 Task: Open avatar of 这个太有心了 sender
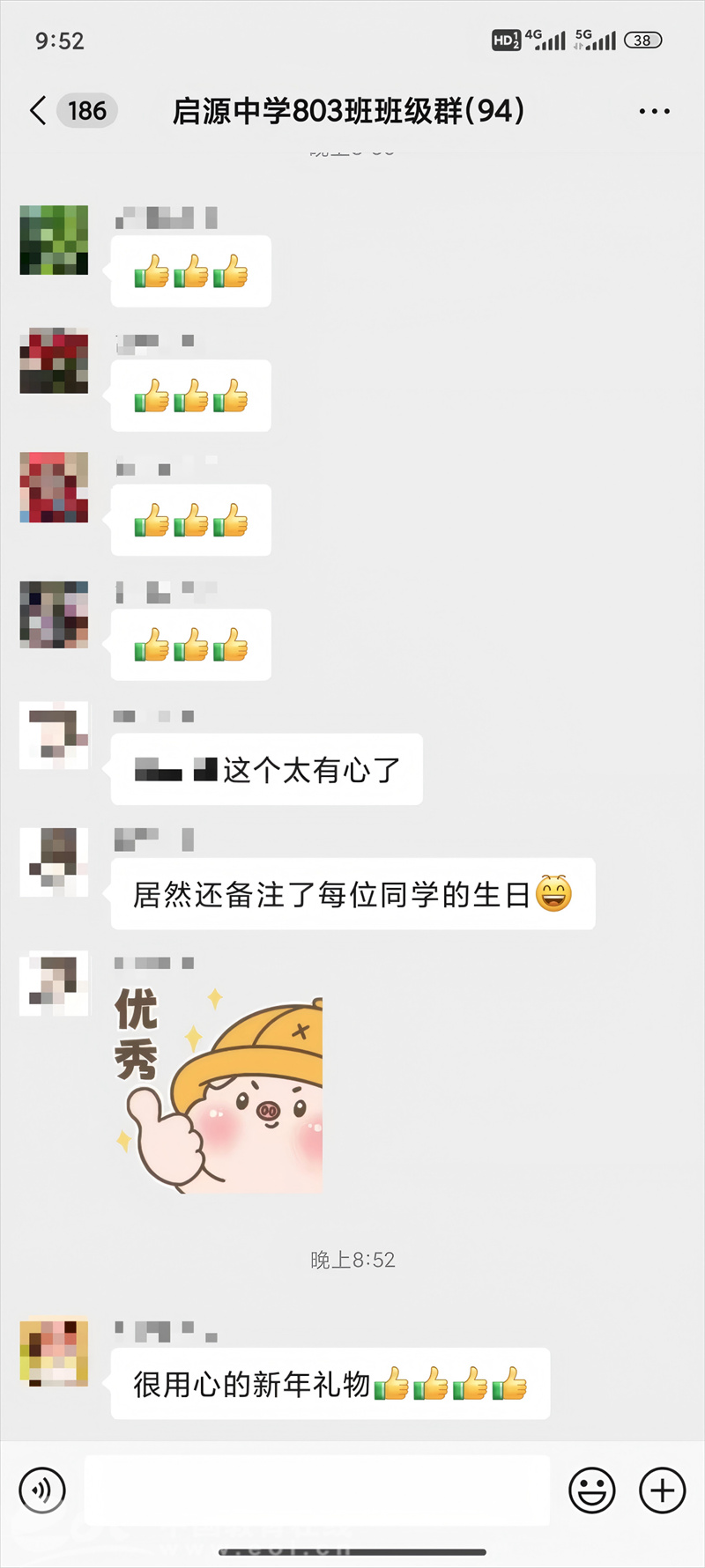point(54,736)
